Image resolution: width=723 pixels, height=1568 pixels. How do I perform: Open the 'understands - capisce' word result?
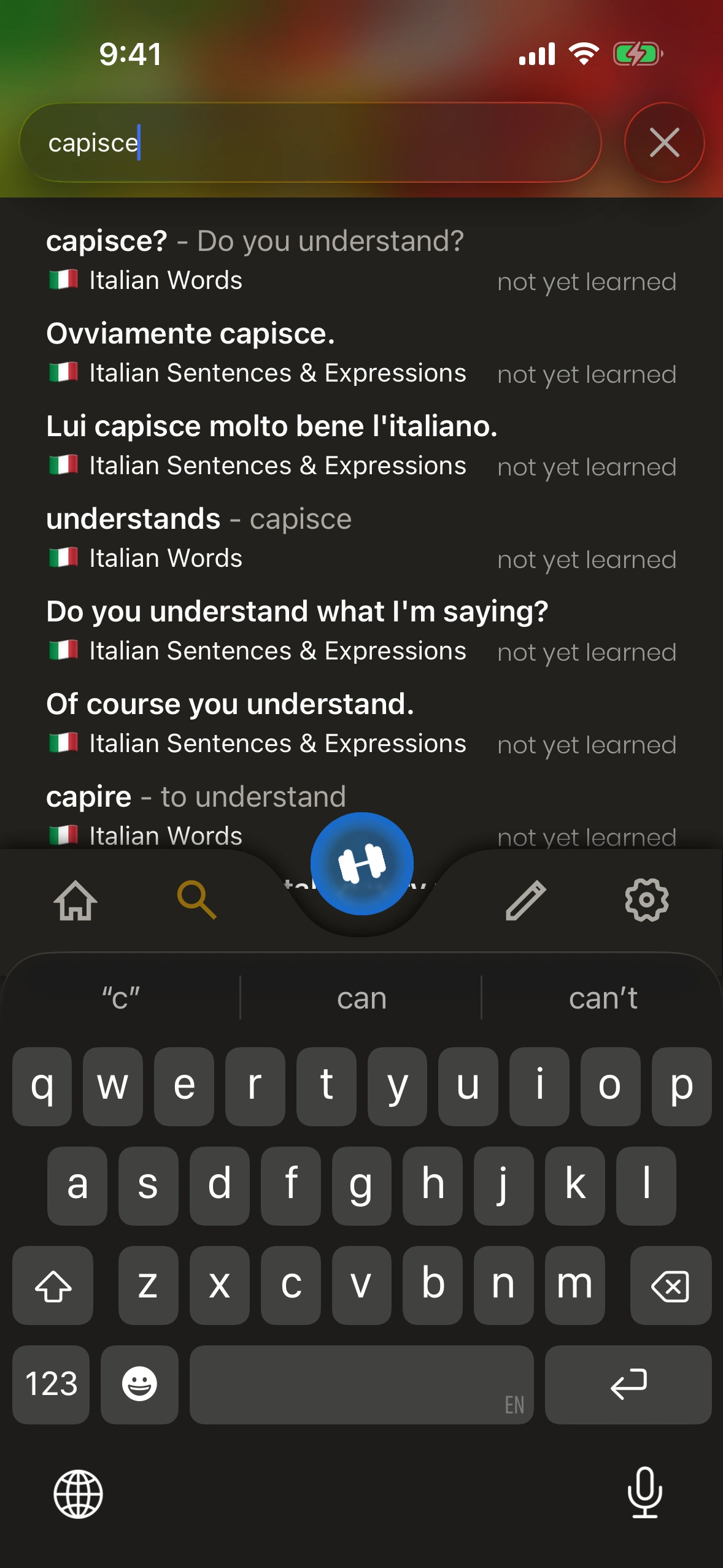pos(361,538)
